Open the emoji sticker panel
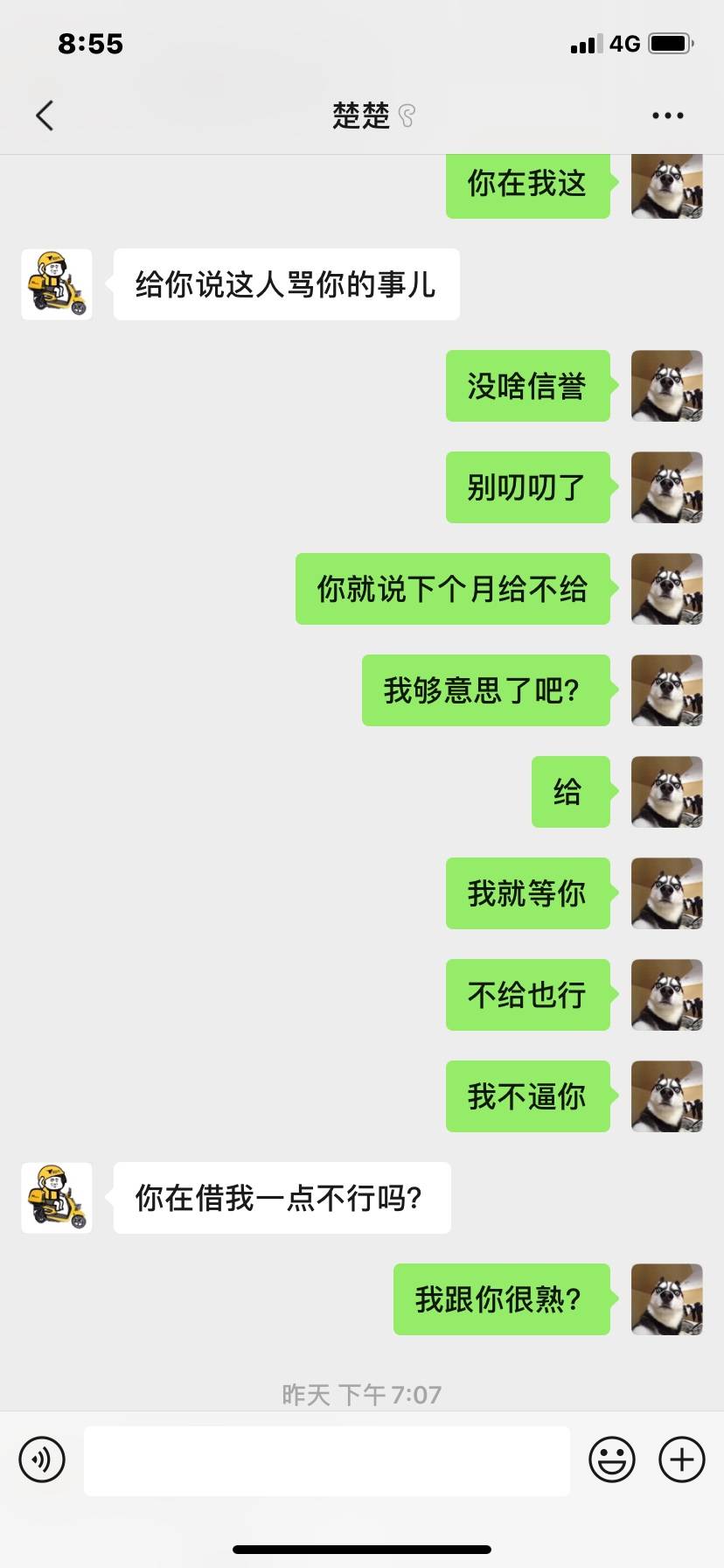Screen dimensions: 724x1568 click(x=611, y=1459)
